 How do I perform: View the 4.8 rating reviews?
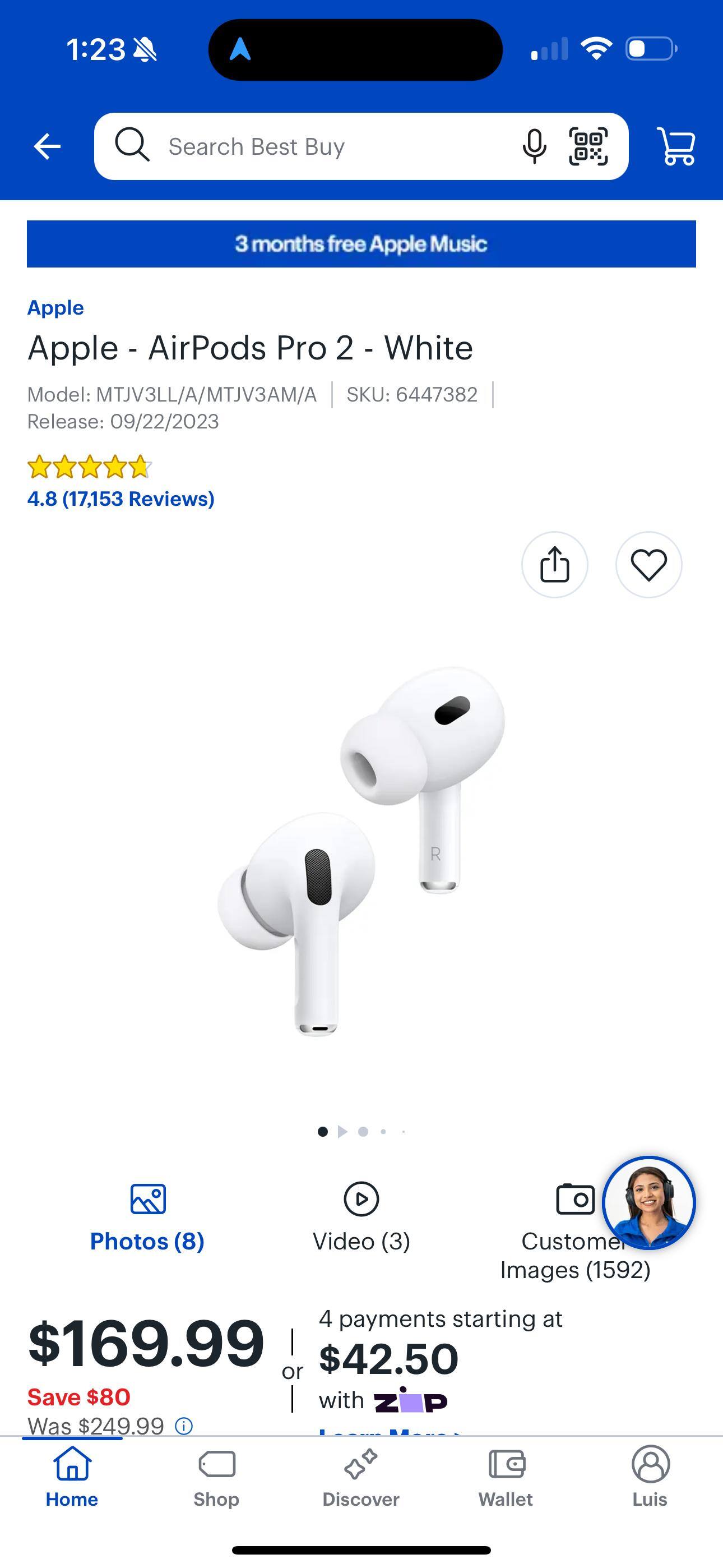pyautogui.click(x=121, y=499)
